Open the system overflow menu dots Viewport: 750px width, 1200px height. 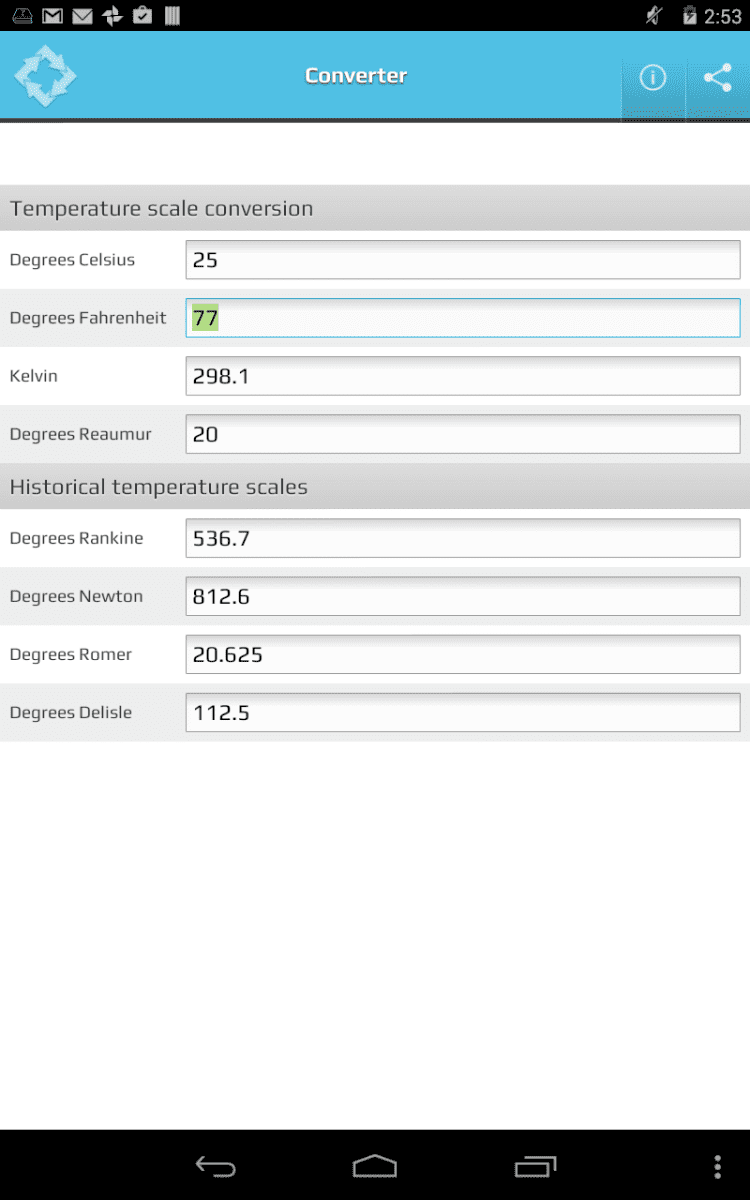click(717, 1166)
